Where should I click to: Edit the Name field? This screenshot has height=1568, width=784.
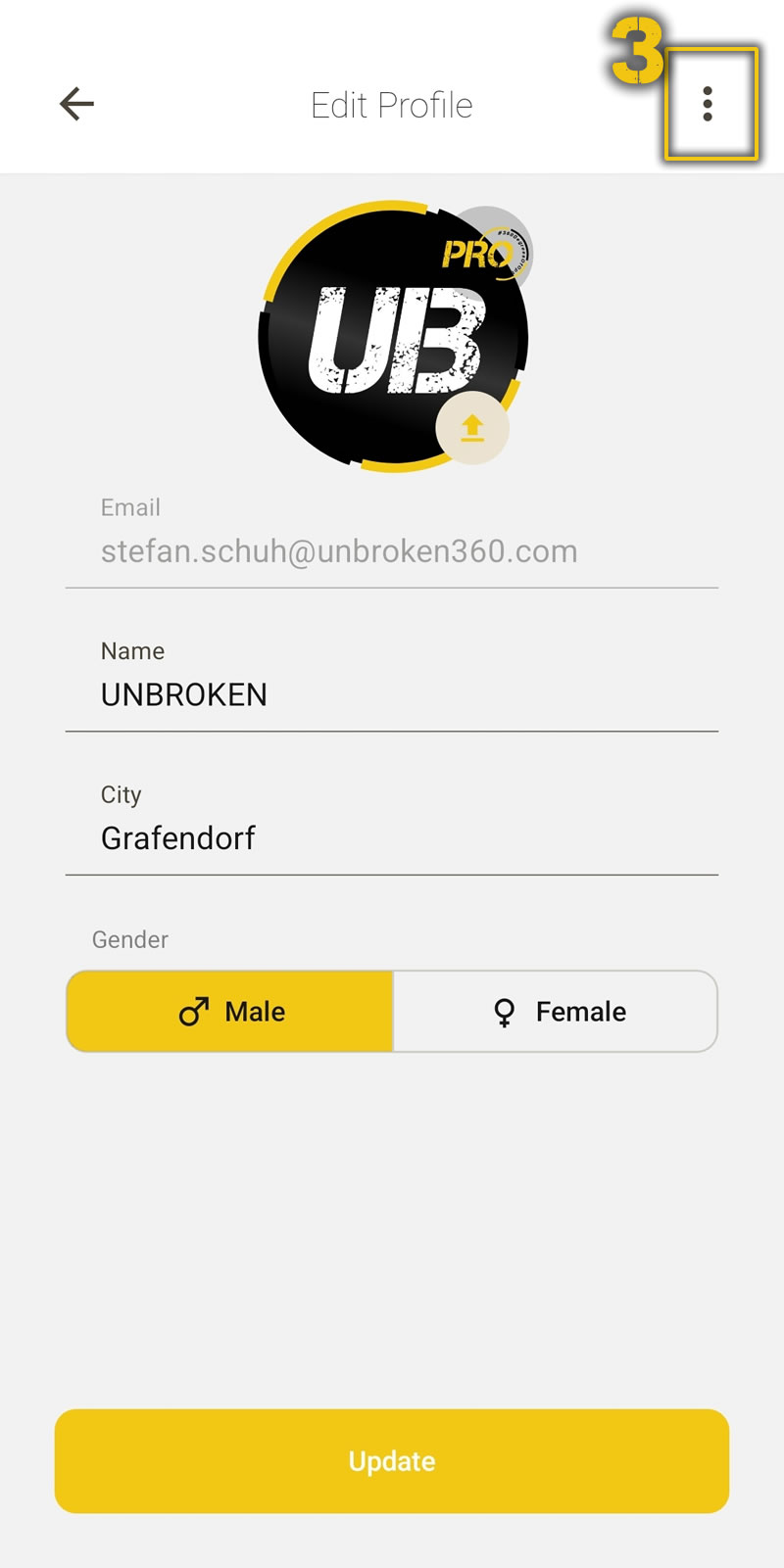click(392, 694)
